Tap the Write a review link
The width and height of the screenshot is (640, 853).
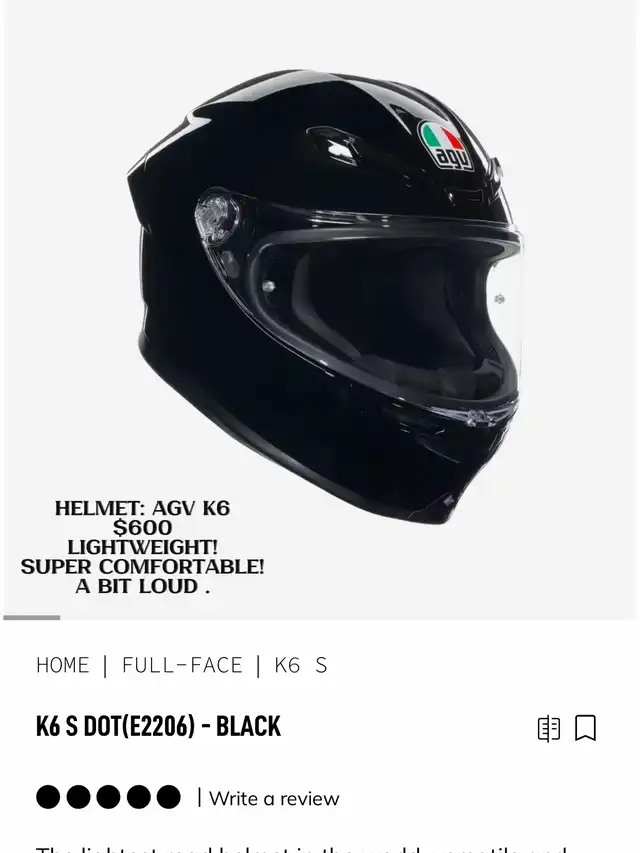click(x=274, y=798)
